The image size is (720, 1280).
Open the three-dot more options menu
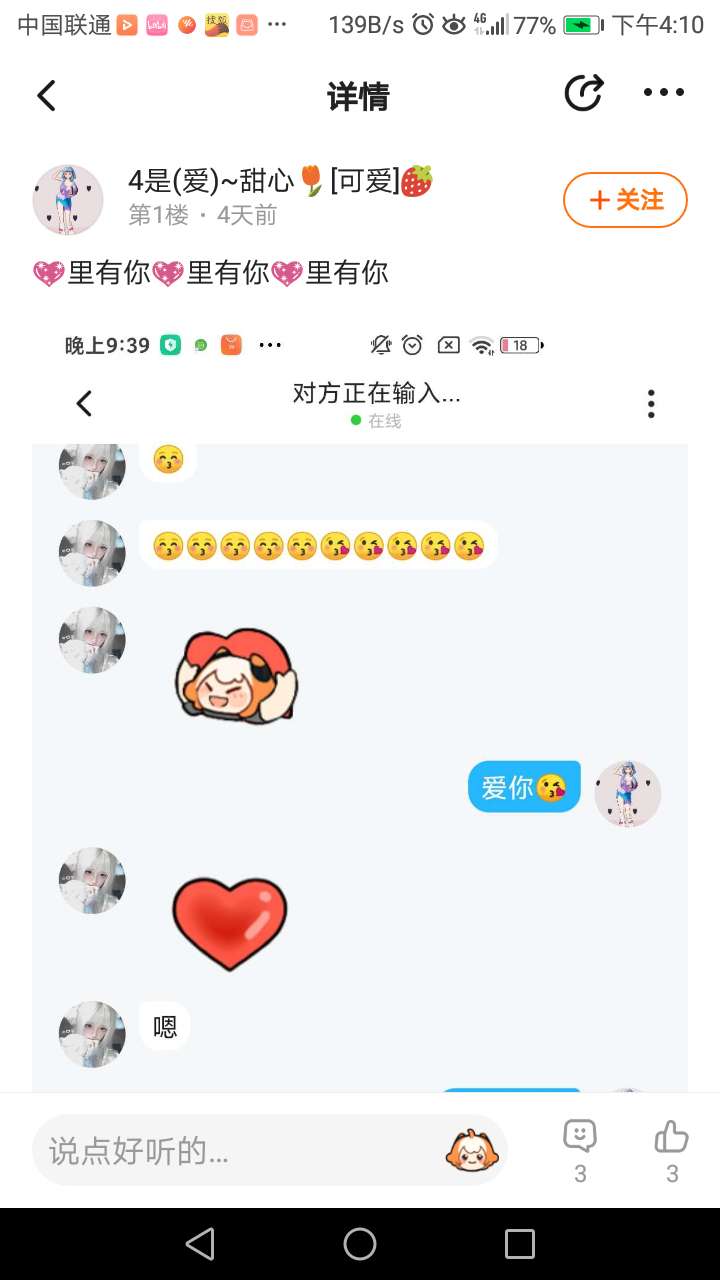point(663,93)
